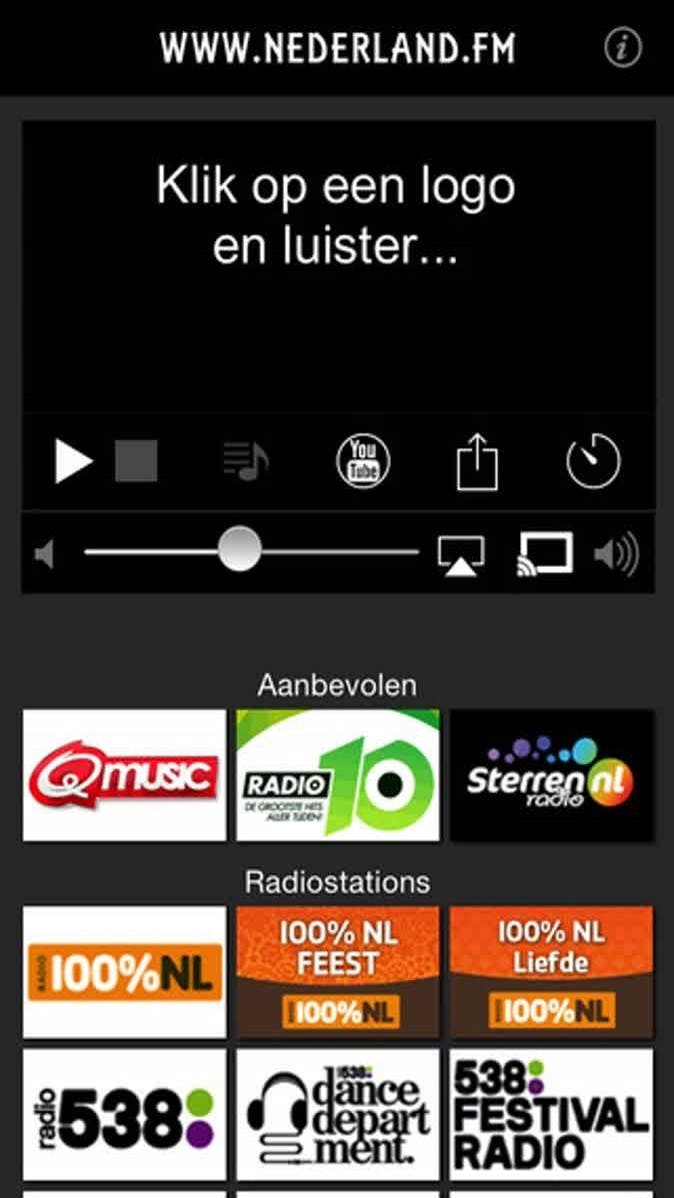This screenshot has height=1198, width=674.
Task: Listen to Qmusic
Action: coord(124,775)
